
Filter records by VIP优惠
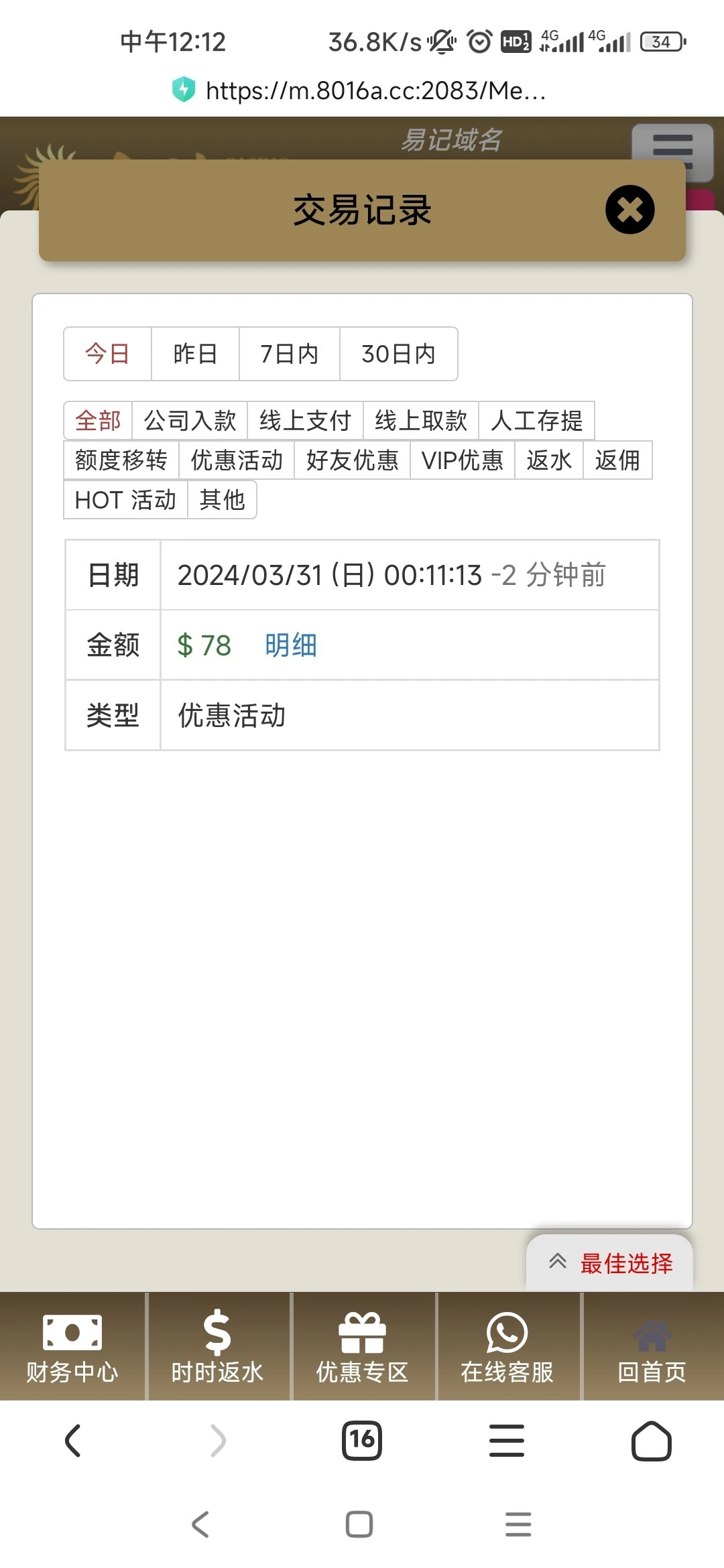[x=463, y=460]
